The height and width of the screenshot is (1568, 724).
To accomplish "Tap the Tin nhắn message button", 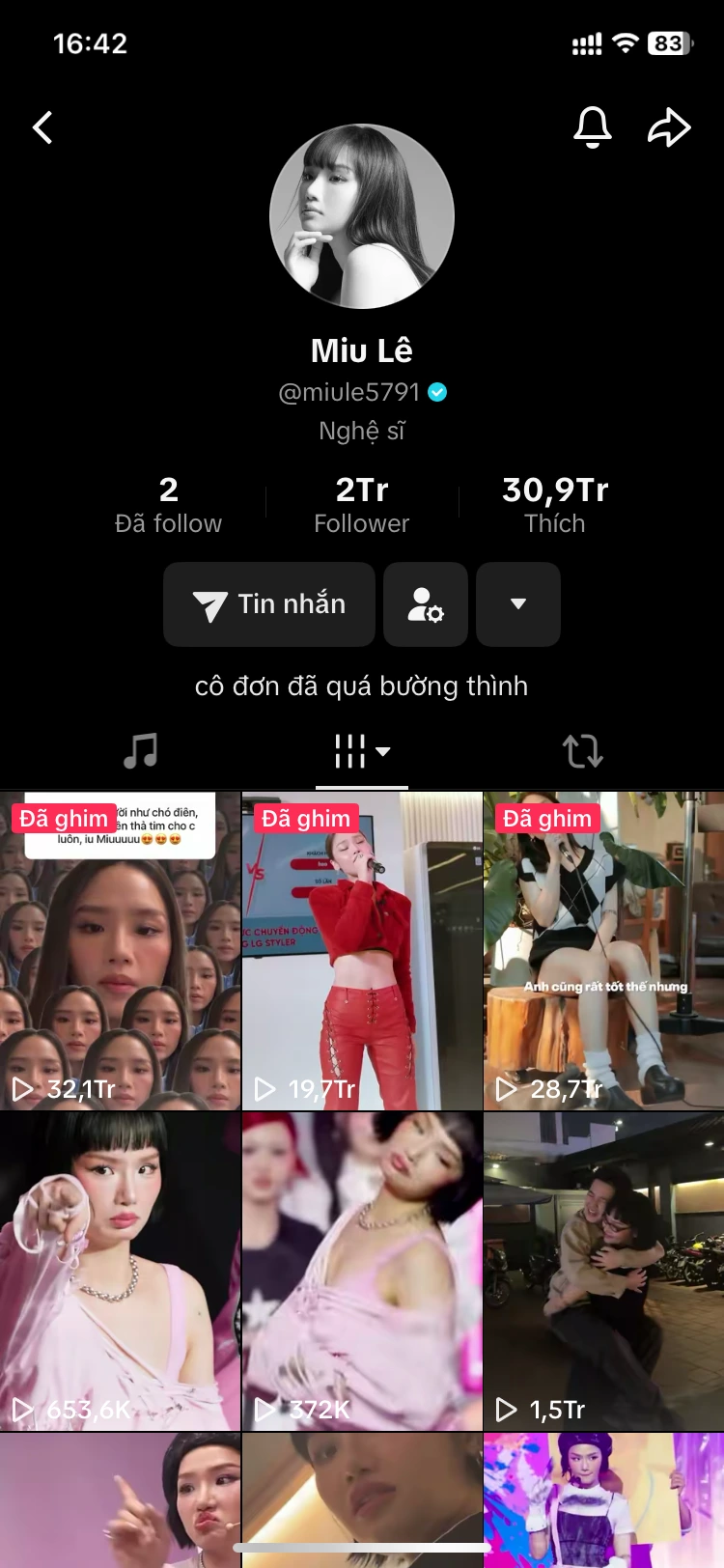I will pyautogui.click(x=269, y=604).
